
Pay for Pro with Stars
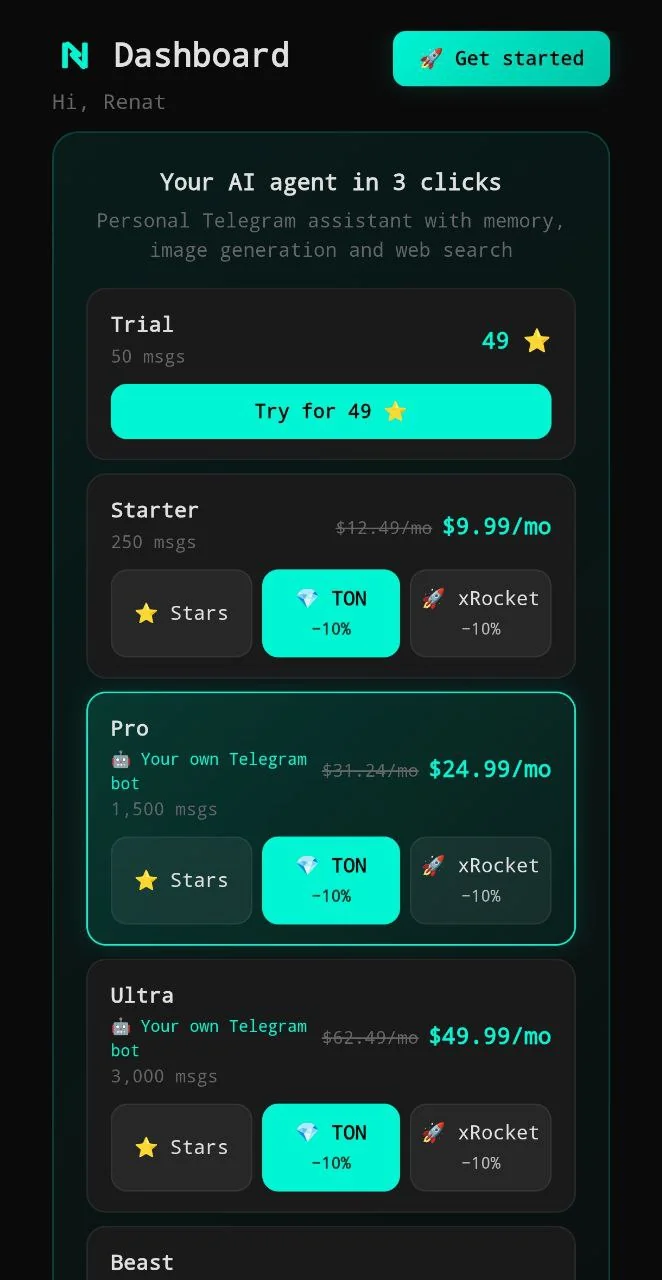(181, 880)
